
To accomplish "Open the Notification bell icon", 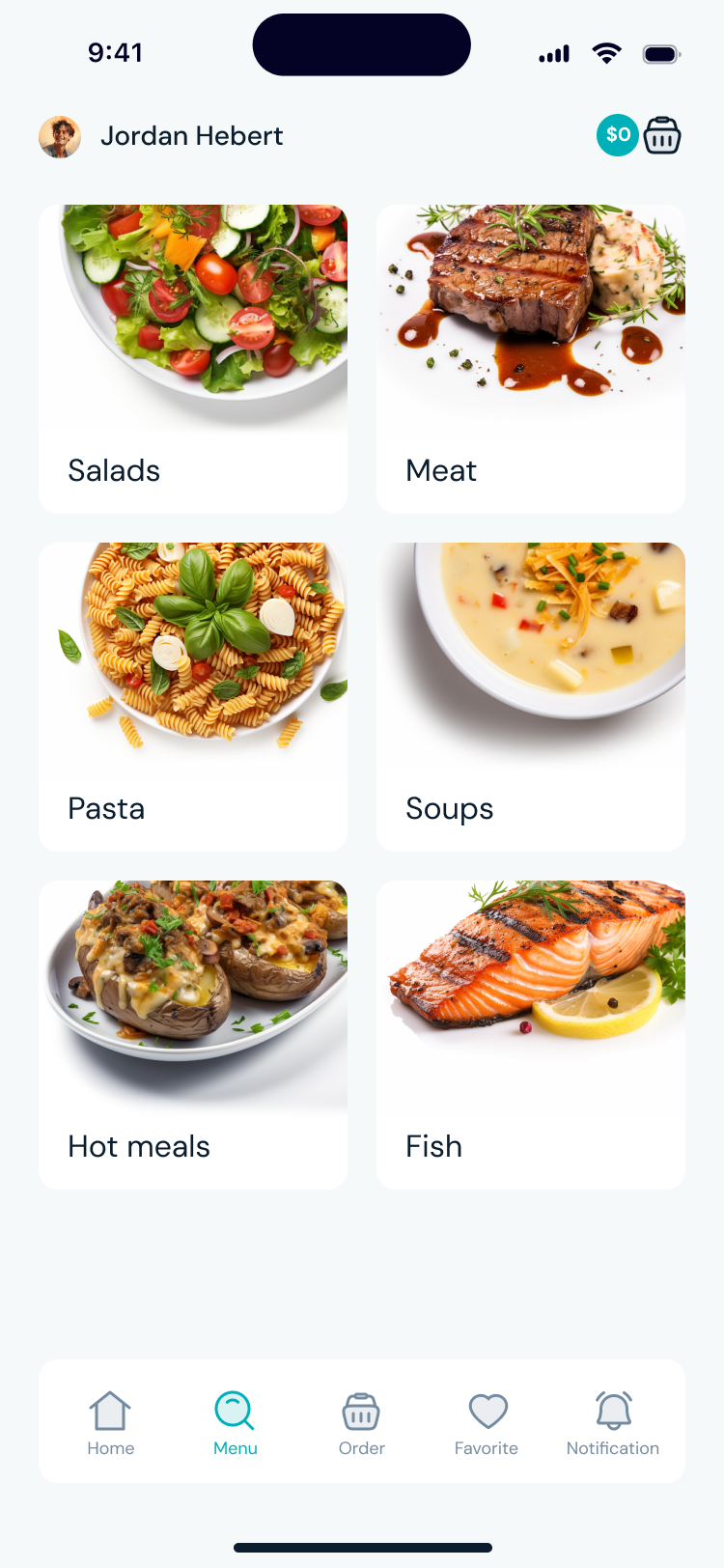I will pyautogui.click(x=612, y=1410).
